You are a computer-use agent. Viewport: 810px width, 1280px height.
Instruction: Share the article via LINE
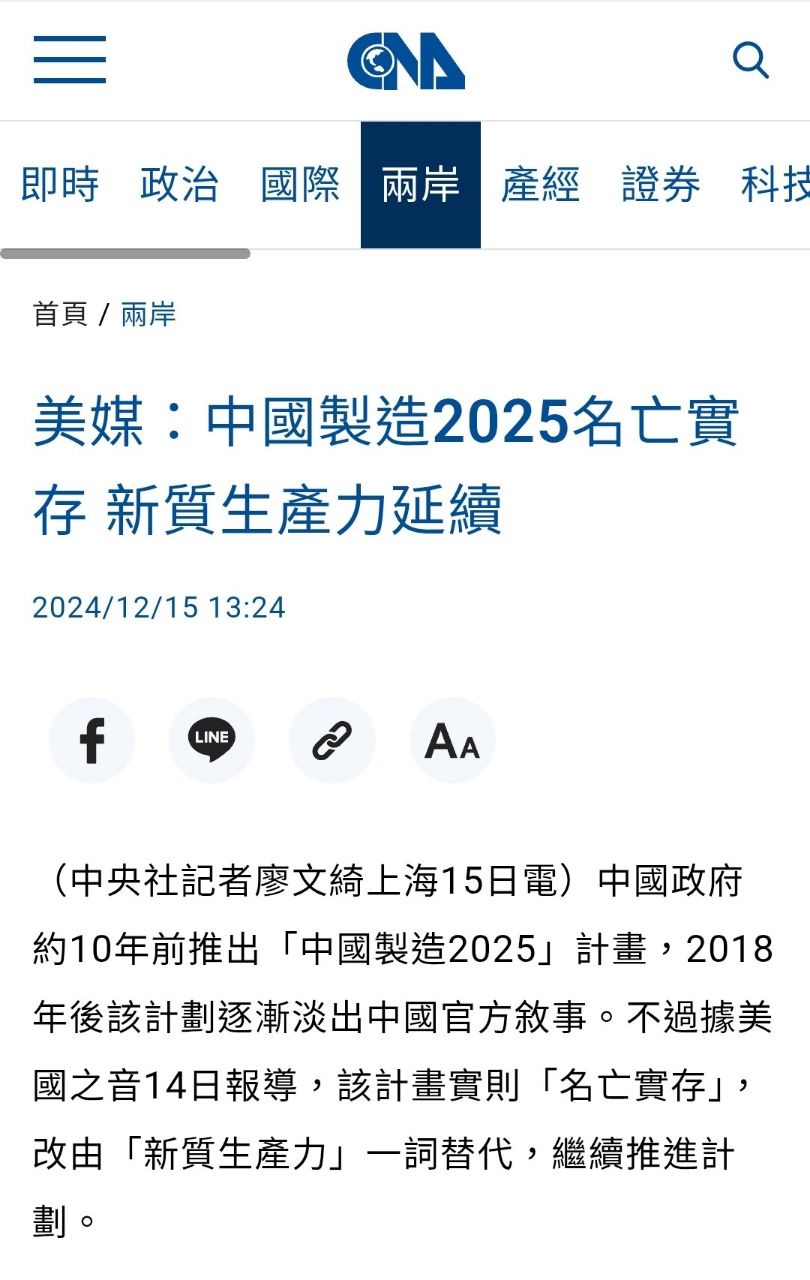coord(212,740)
